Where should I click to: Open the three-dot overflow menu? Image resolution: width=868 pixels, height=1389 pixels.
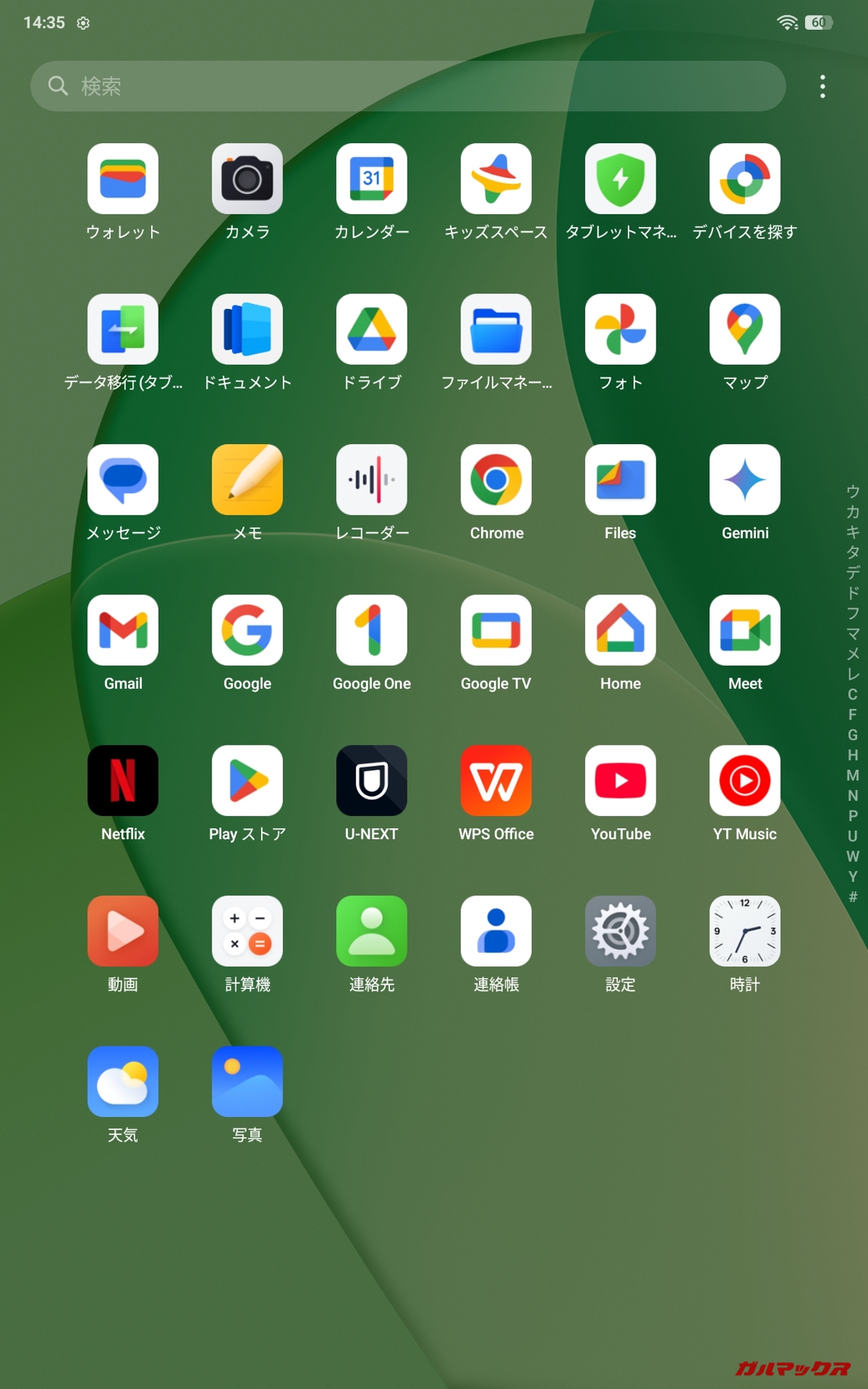coord(823,86)
